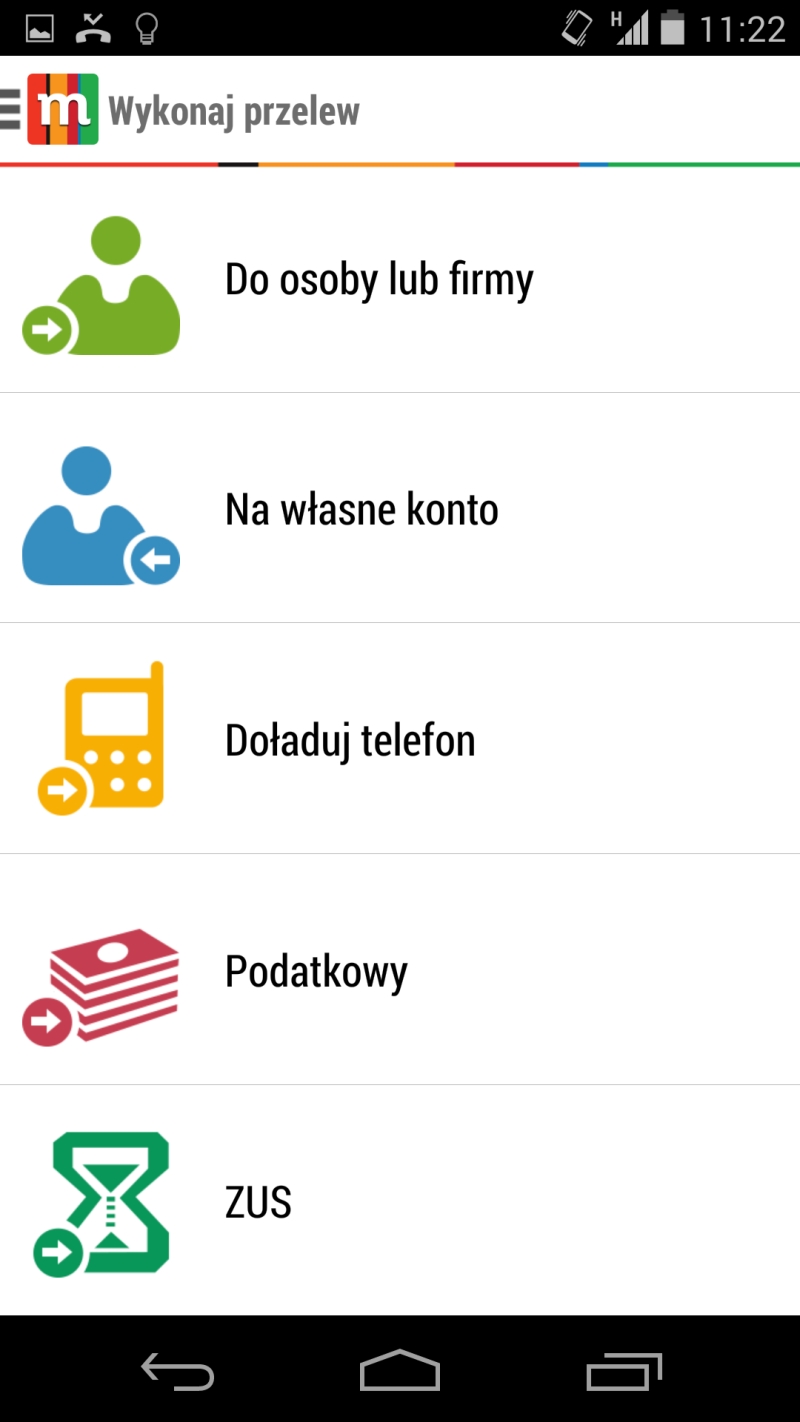Go back using the system back button
Viewport: 800px width, 1422px height.
point(178,1371)
